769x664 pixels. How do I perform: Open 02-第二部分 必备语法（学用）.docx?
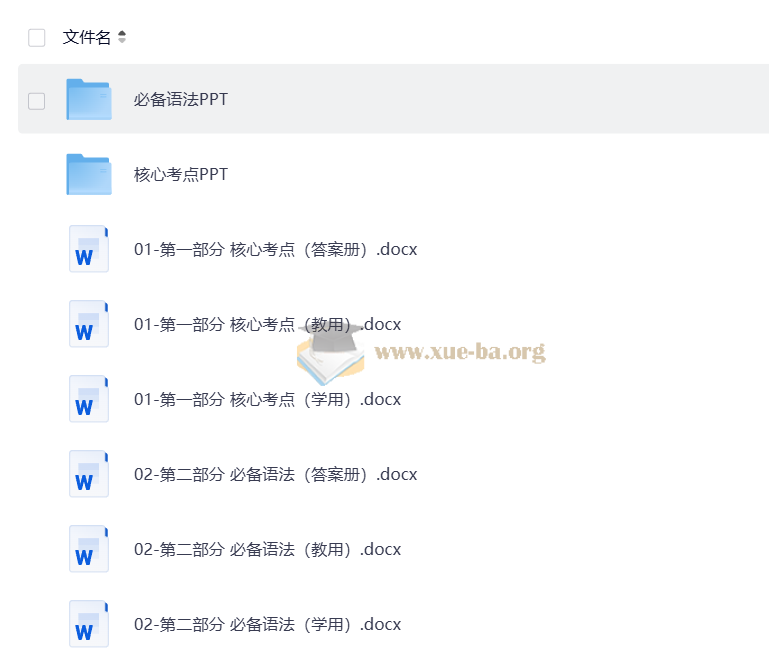tap(267, 625)
